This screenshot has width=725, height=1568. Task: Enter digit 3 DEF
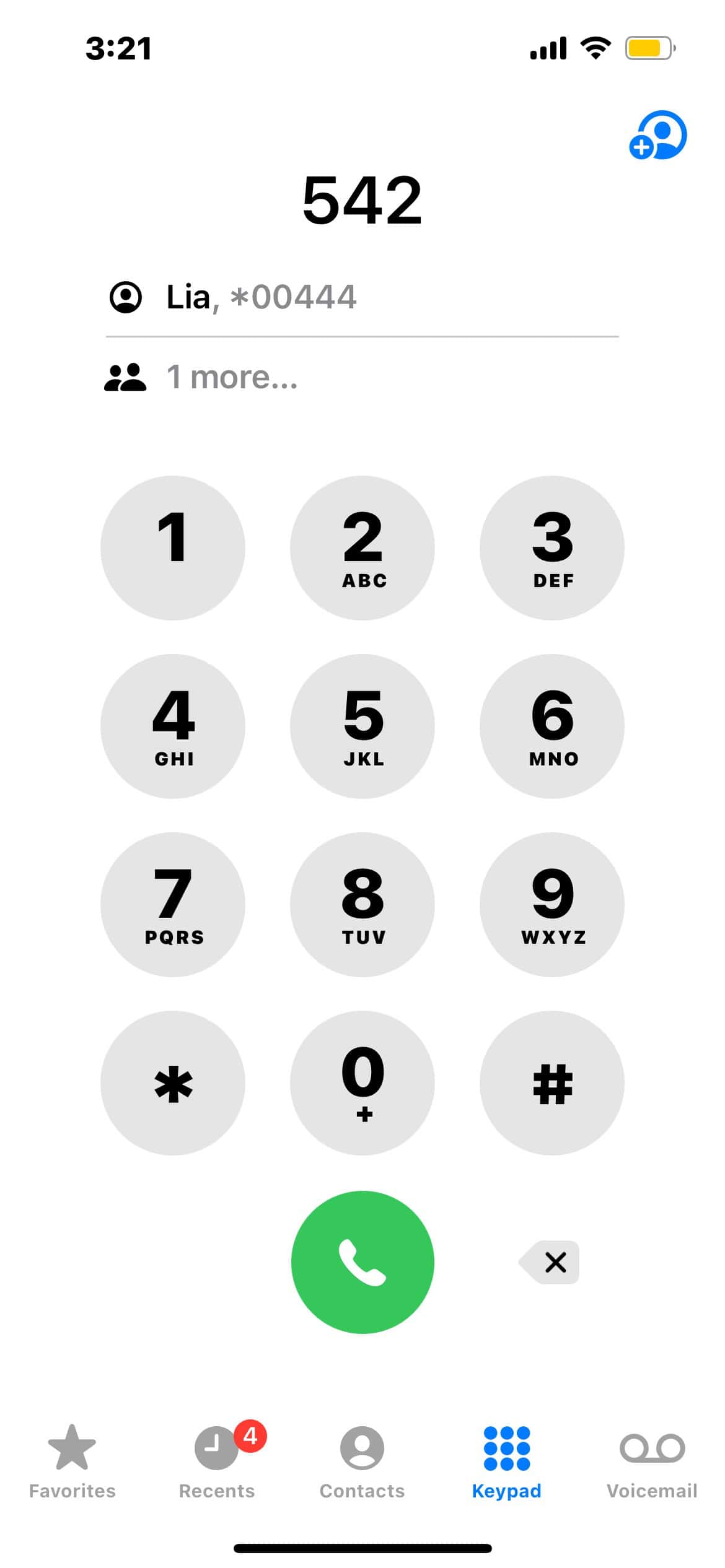551,547
